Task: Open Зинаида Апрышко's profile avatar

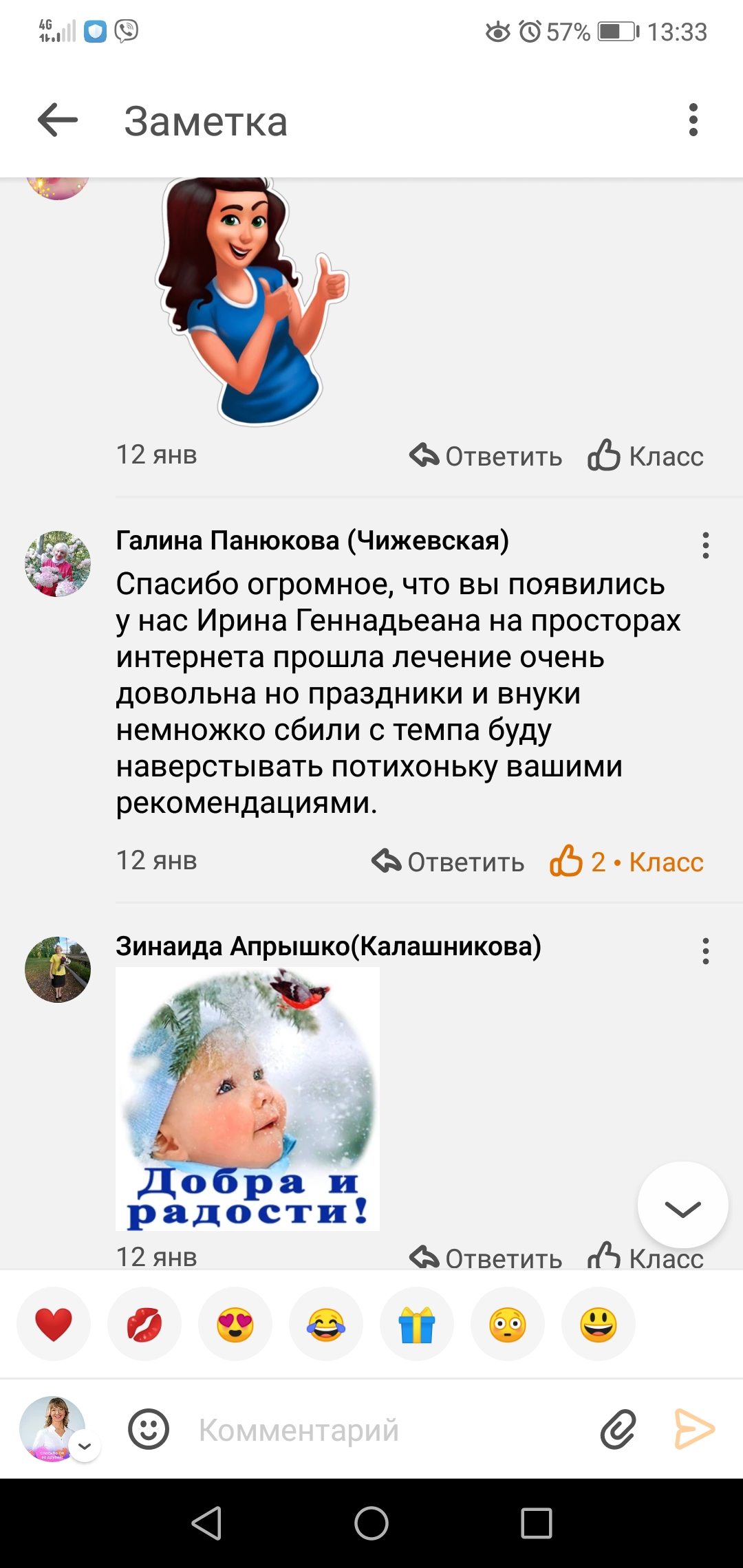Action: pyautogui.click(x=58, y=969)
